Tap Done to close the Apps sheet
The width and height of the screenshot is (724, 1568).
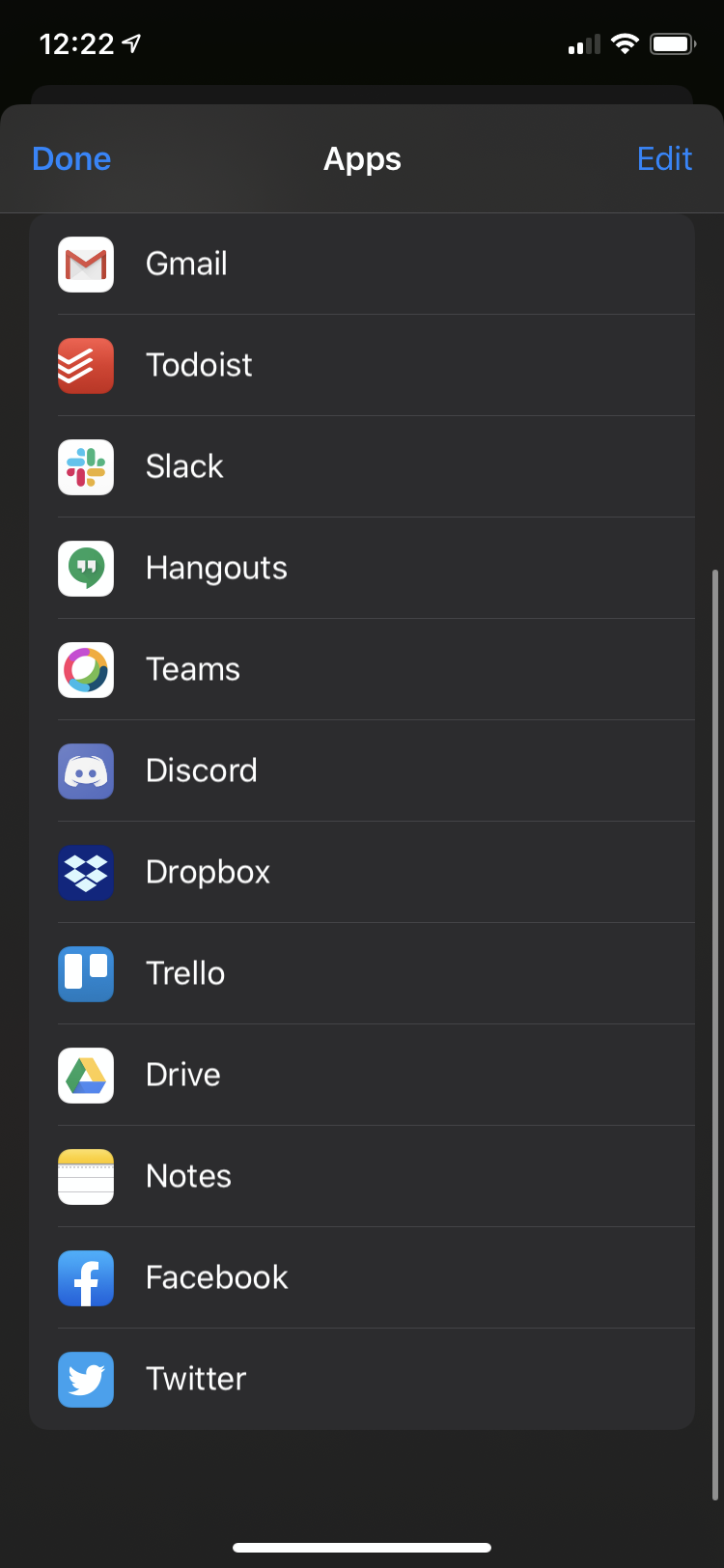[71, 158]
